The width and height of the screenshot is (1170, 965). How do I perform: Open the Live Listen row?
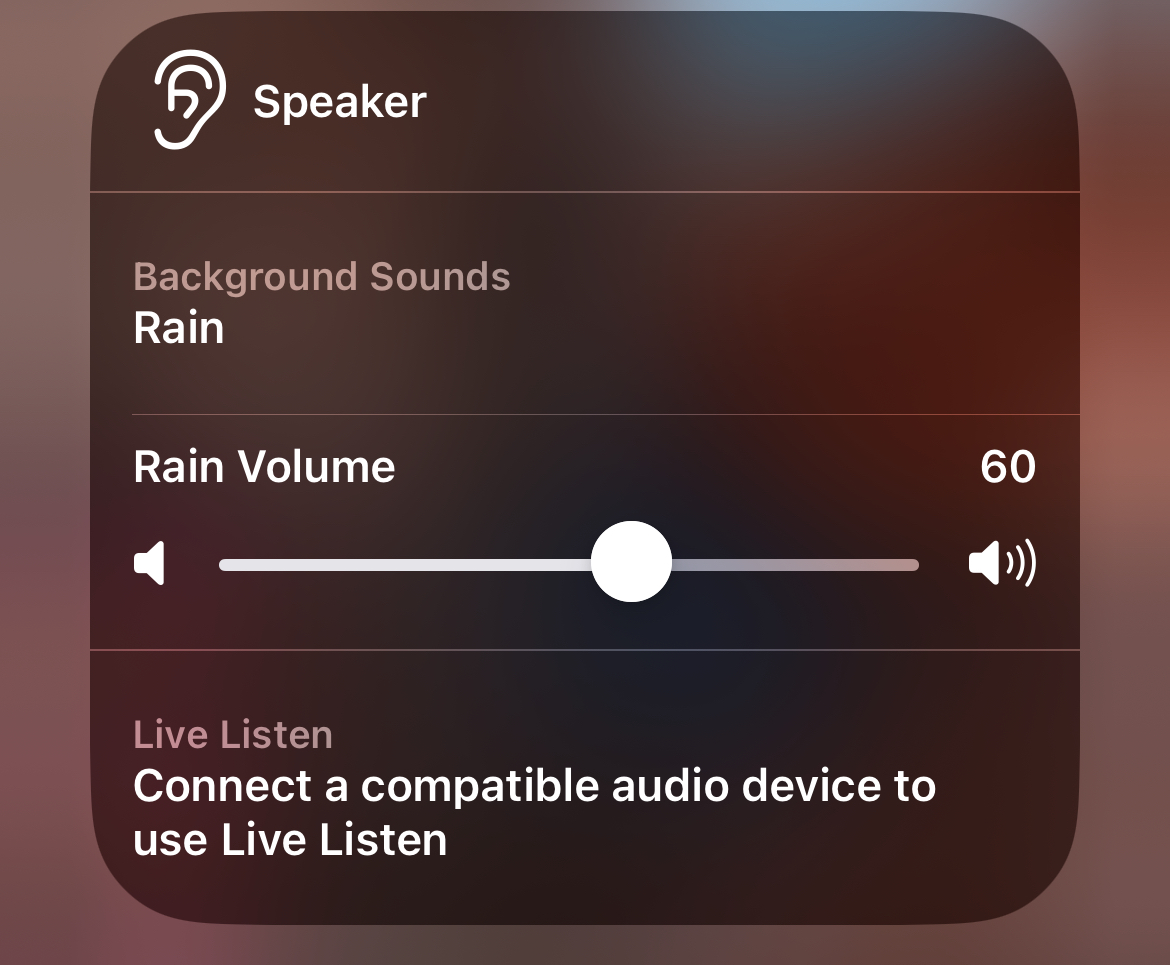point(584,787)
